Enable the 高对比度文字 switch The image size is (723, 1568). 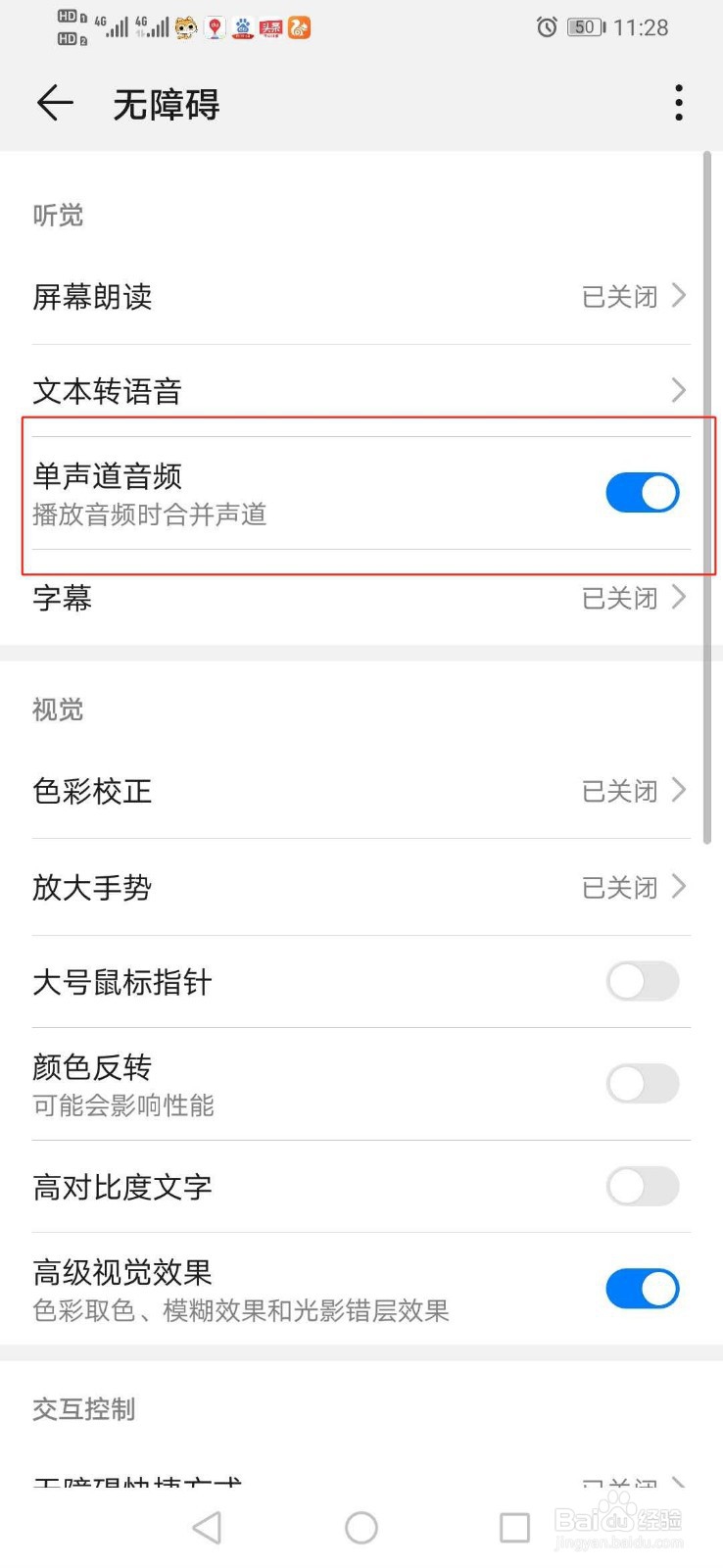coord(642,1187)
